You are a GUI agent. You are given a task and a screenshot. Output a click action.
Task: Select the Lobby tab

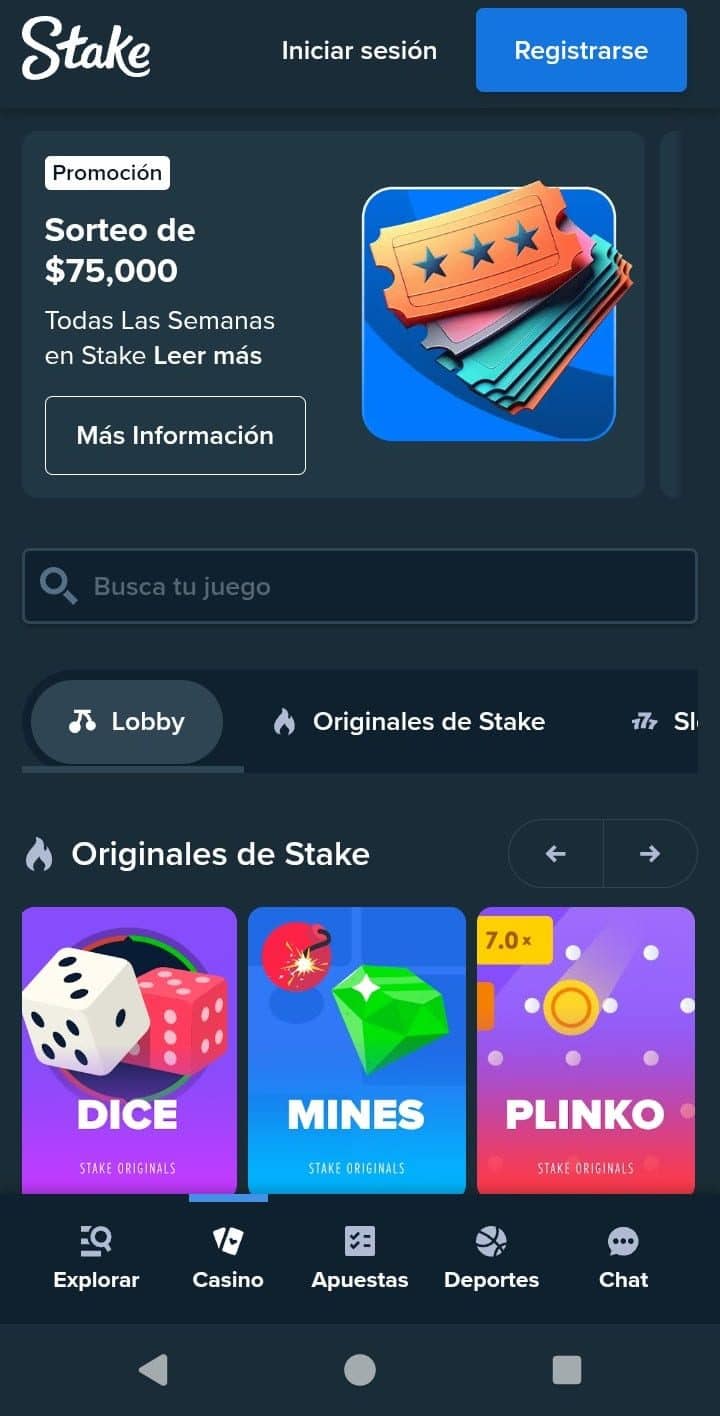(x=126, y=721)
